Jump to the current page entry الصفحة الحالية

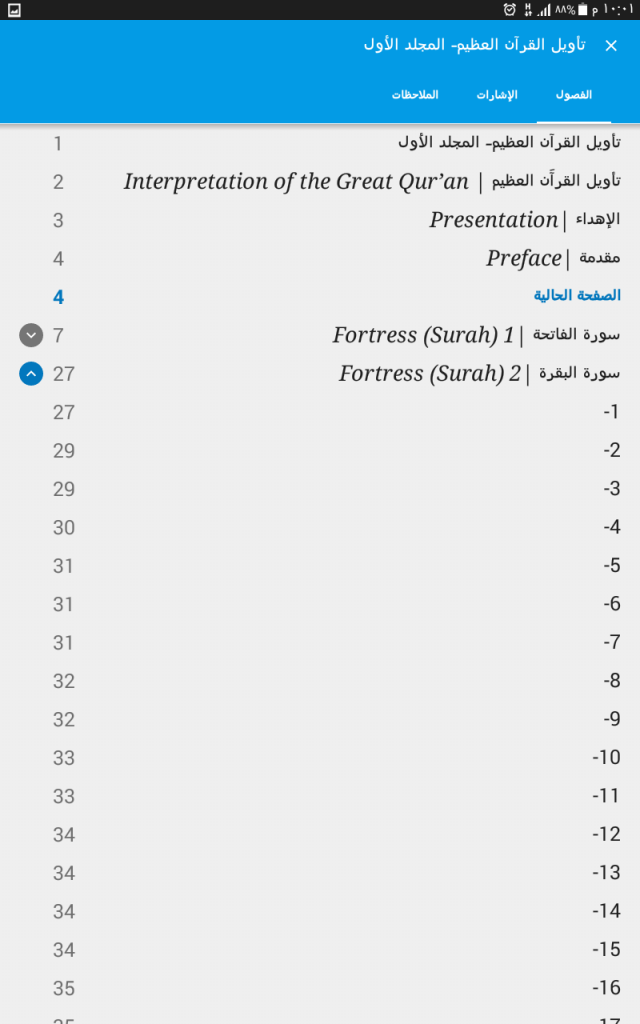(x=320, y=297)
